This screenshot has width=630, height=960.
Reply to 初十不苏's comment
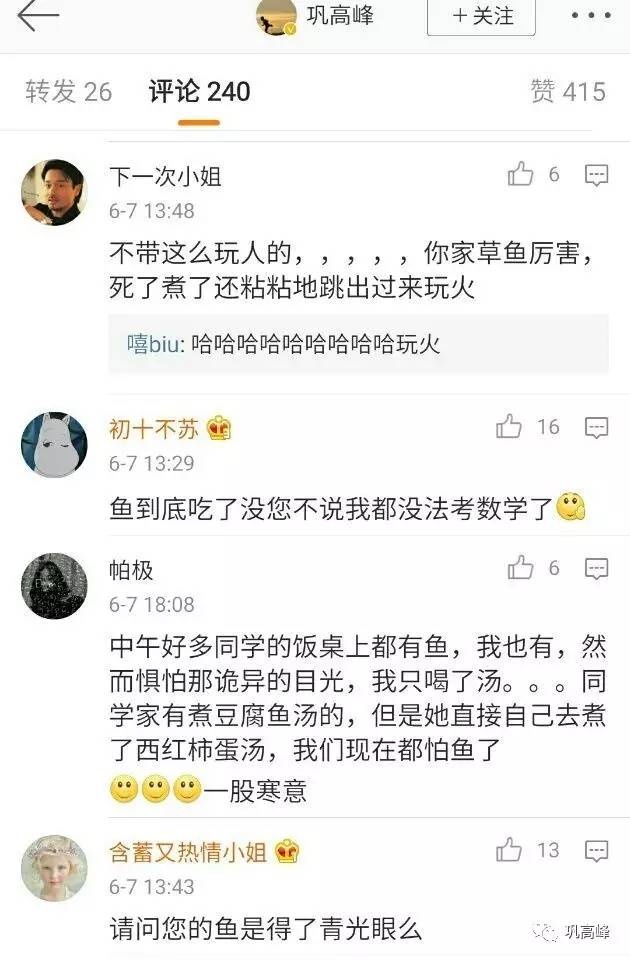[597, 428]
